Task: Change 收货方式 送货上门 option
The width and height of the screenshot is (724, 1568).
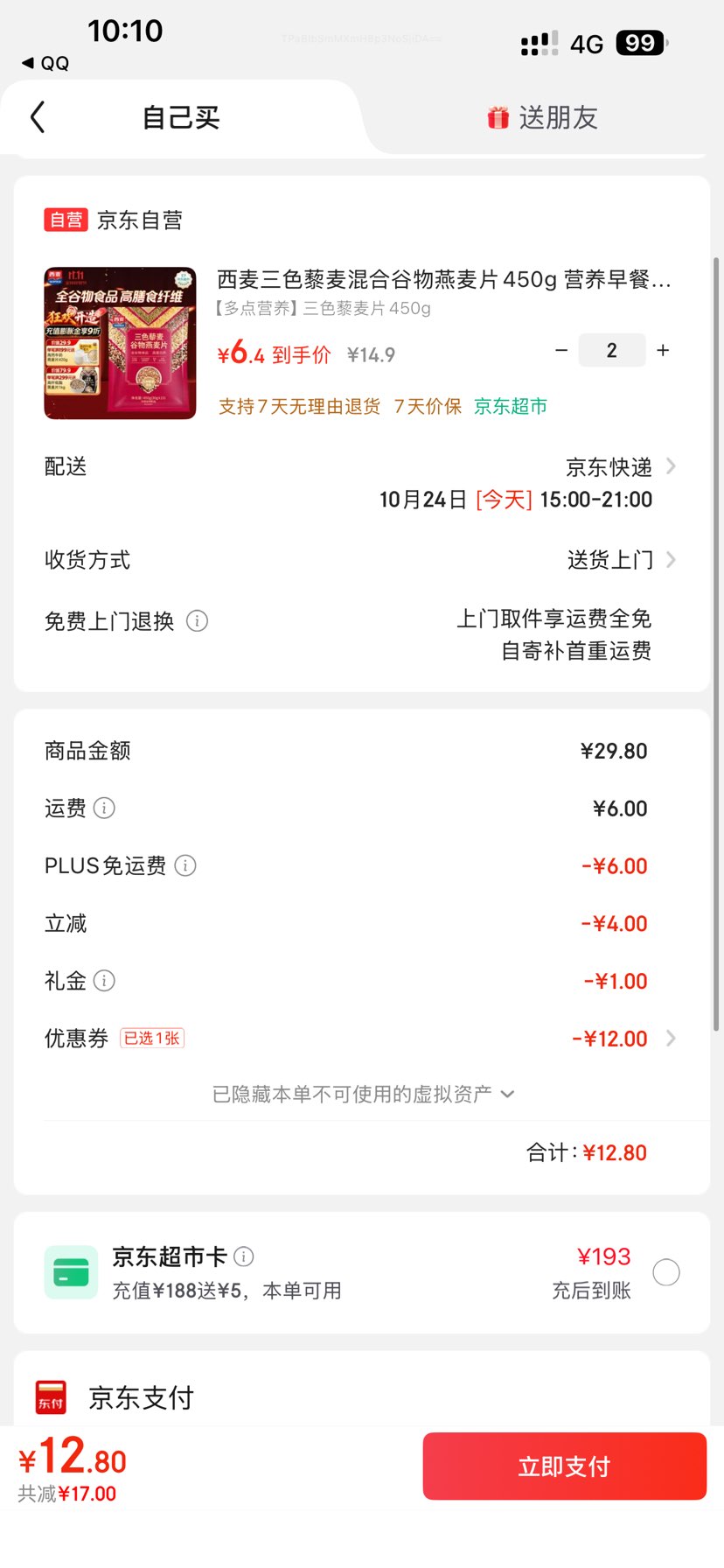Action: click(621, 560)
